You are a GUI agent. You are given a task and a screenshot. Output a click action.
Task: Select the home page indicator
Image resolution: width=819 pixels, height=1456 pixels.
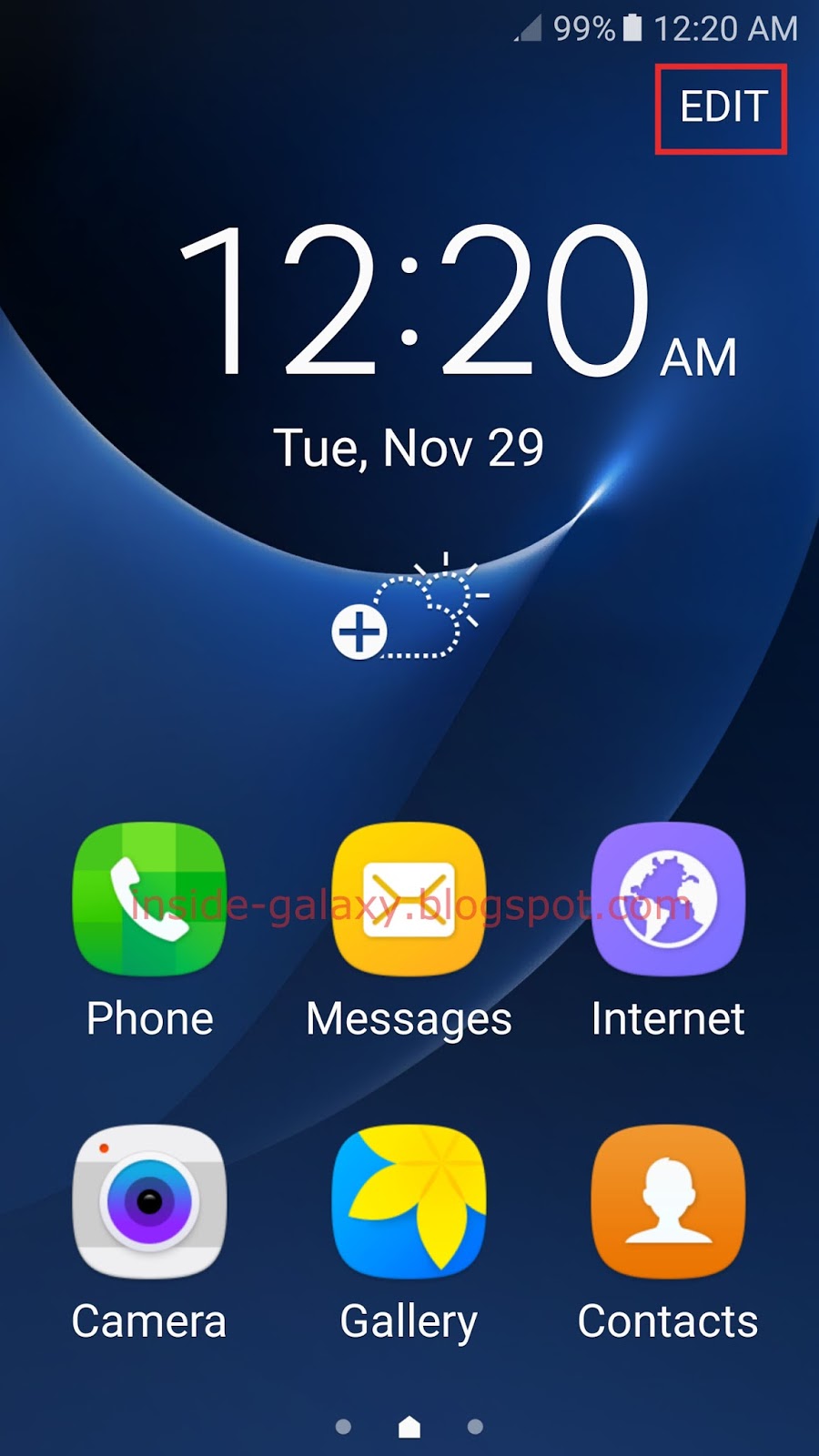pos(409,1426)
